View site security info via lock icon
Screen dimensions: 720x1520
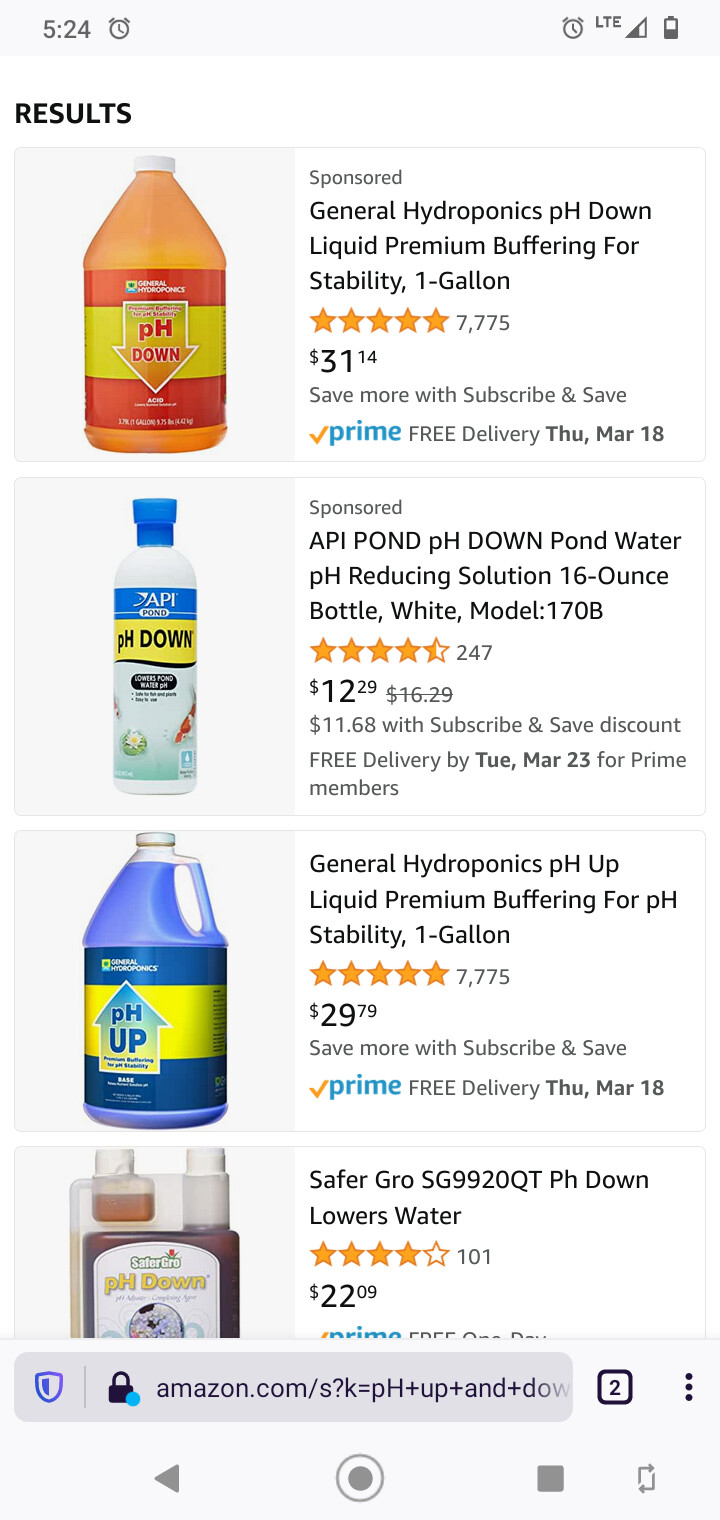tap(122, 1388)
